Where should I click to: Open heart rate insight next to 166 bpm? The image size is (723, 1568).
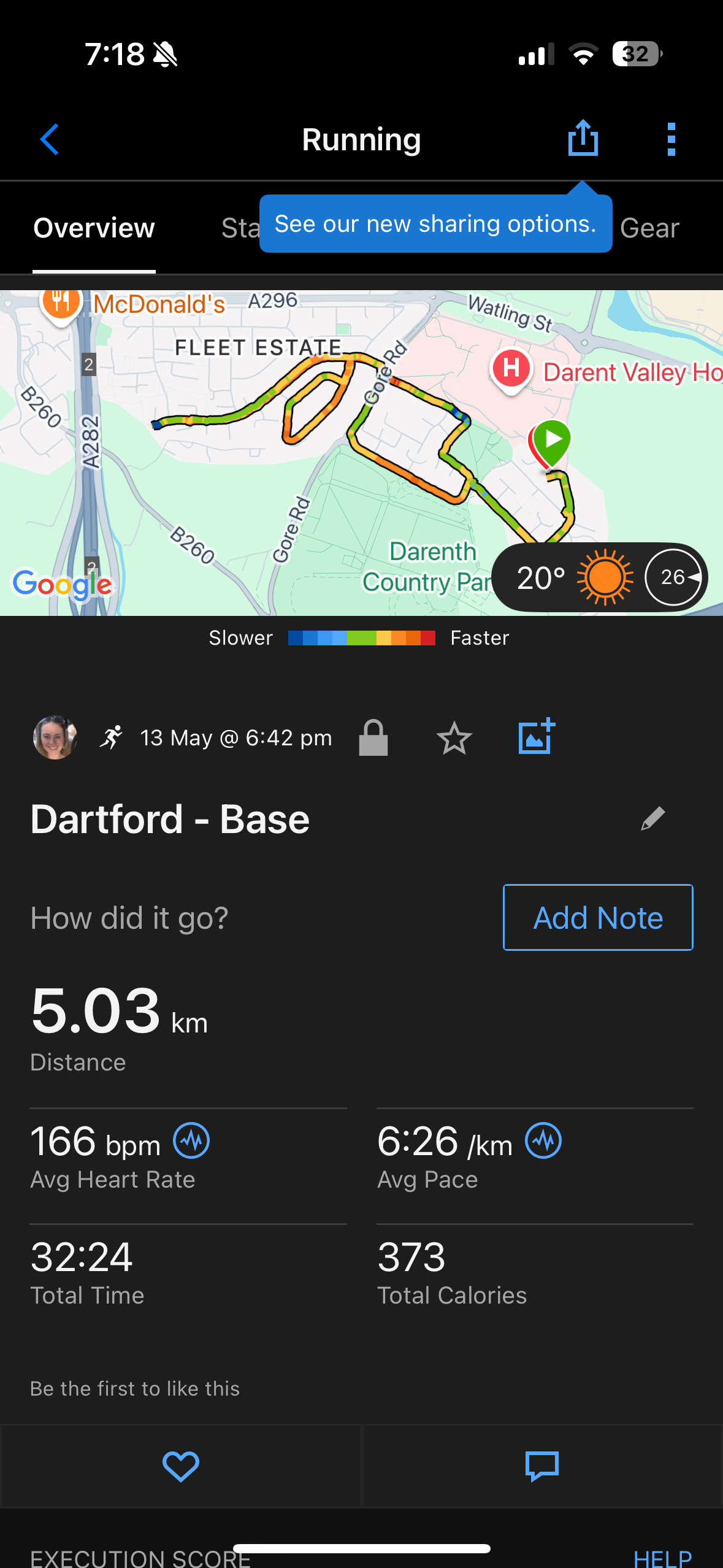pos(191,1141)
